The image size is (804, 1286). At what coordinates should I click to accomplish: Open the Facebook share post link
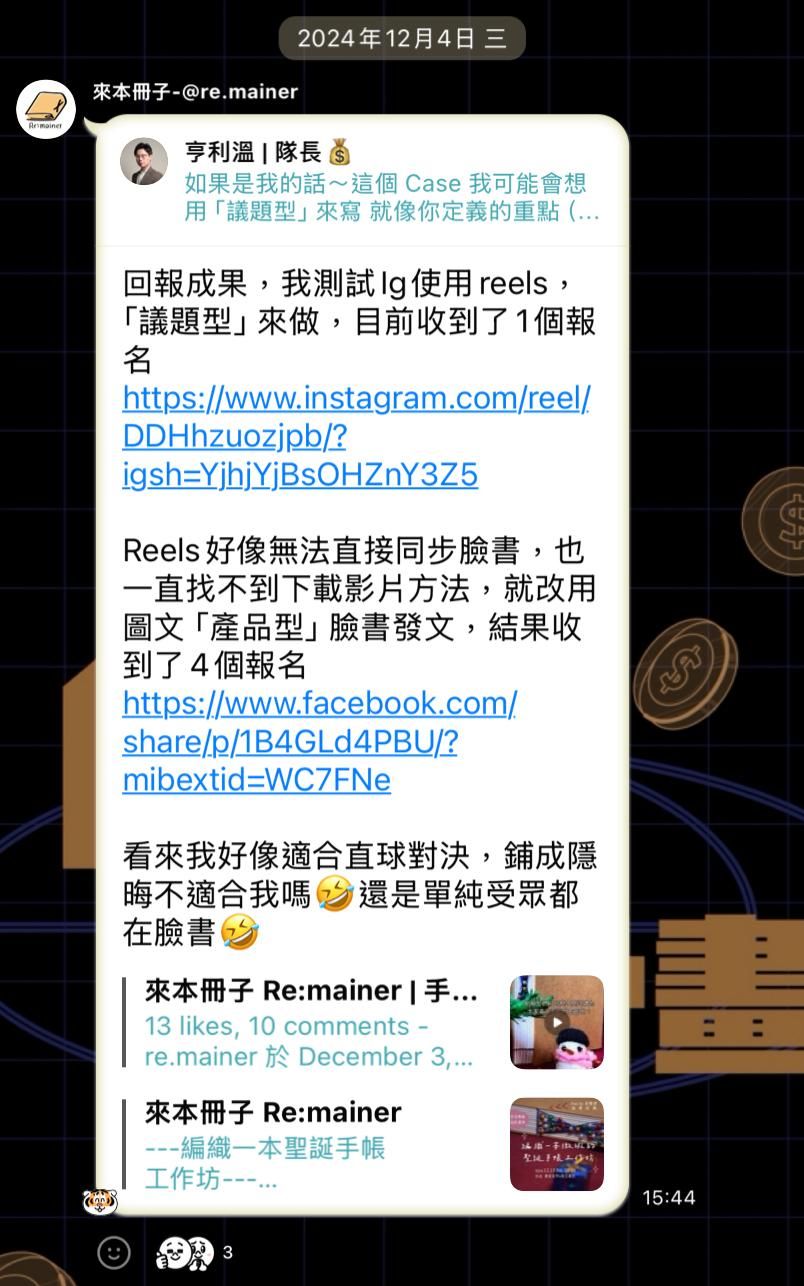tap(320, 741)
